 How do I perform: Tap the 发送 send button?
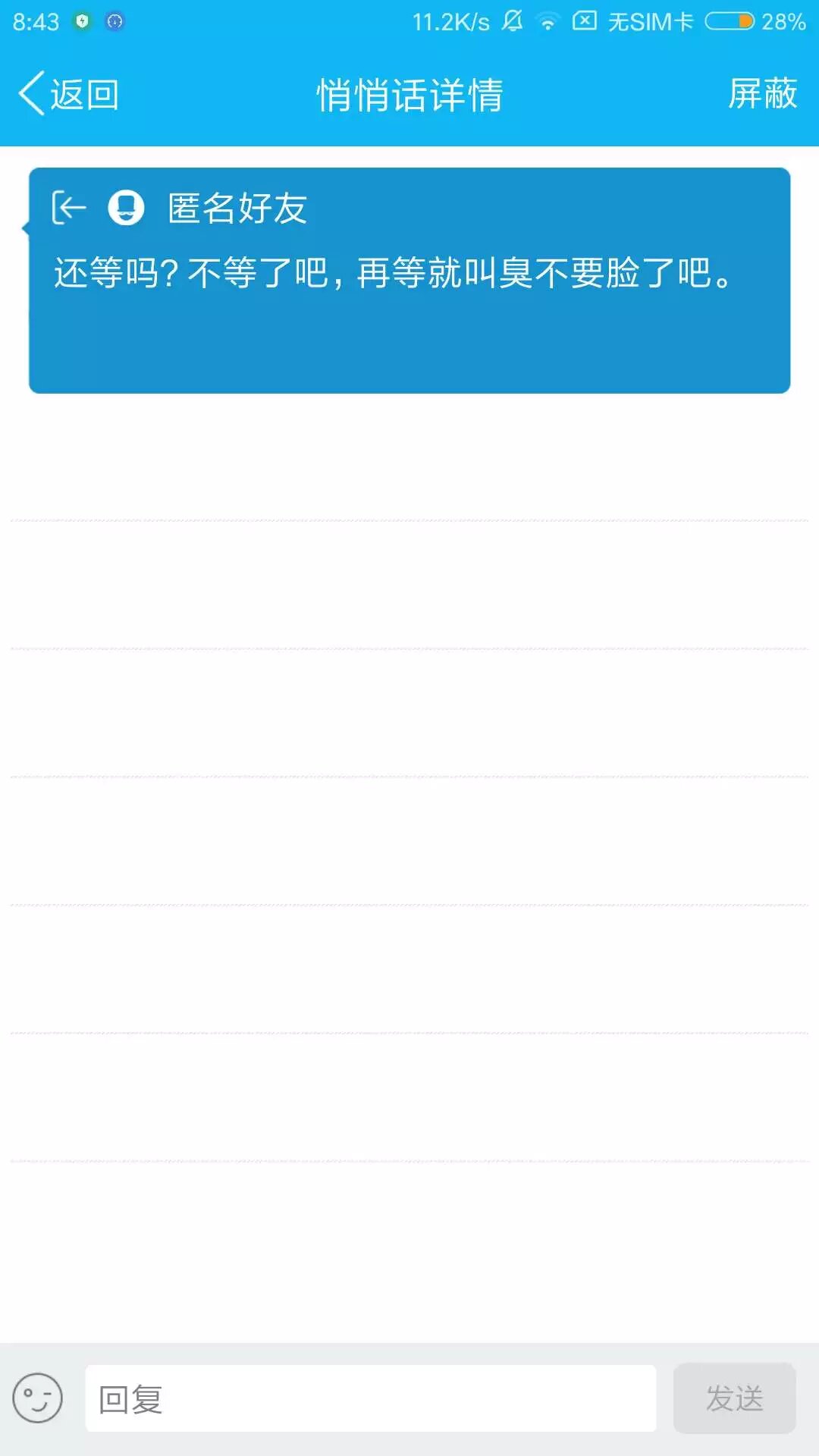[x=734, y=1398]
